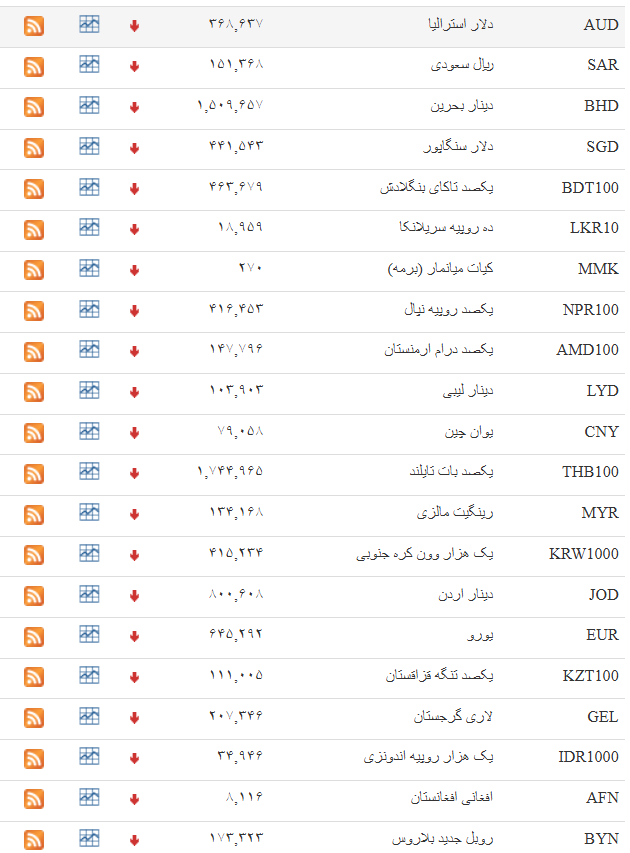This screenshot has width=630, height=853.
Task: Open the RSS feed for MMK
Action: point(34,270)
